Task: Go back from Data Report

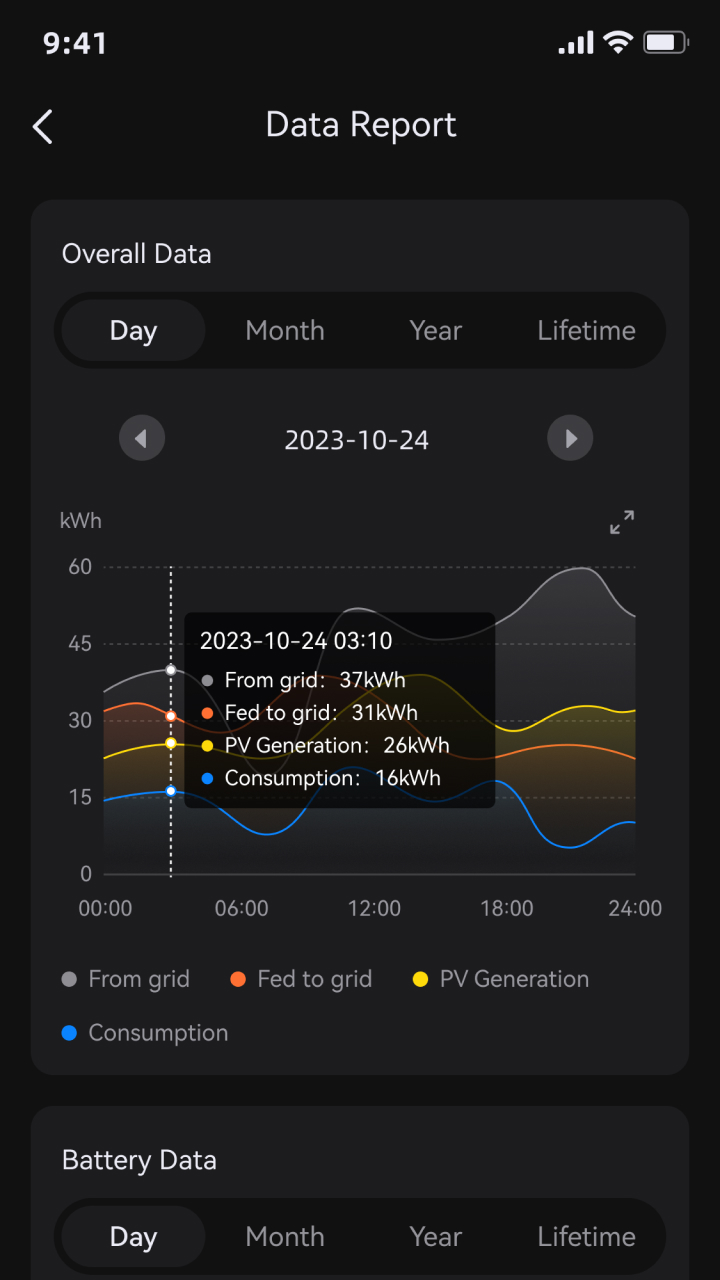Action: 42,127
